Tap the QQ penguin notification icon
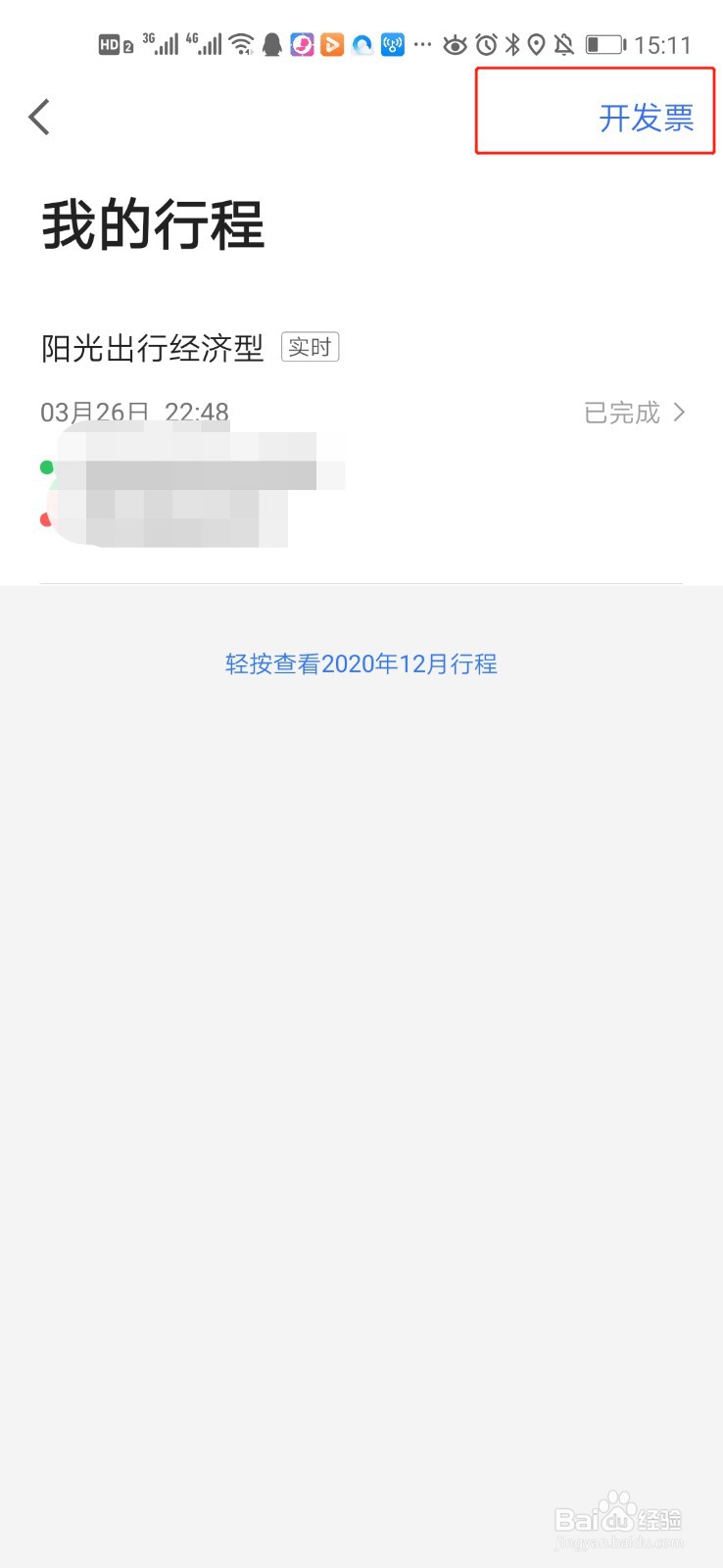 pyautogui.click(x=272, y=43)
